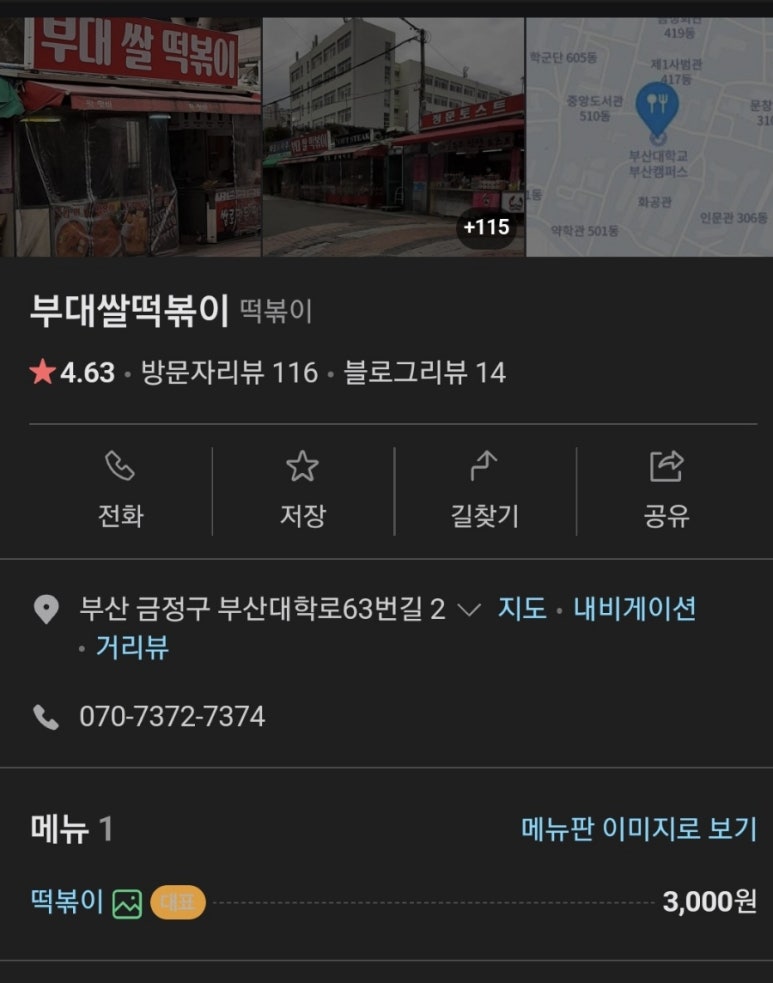
Task: Open the map preview thumbnail
Action: tap(650, 137)
